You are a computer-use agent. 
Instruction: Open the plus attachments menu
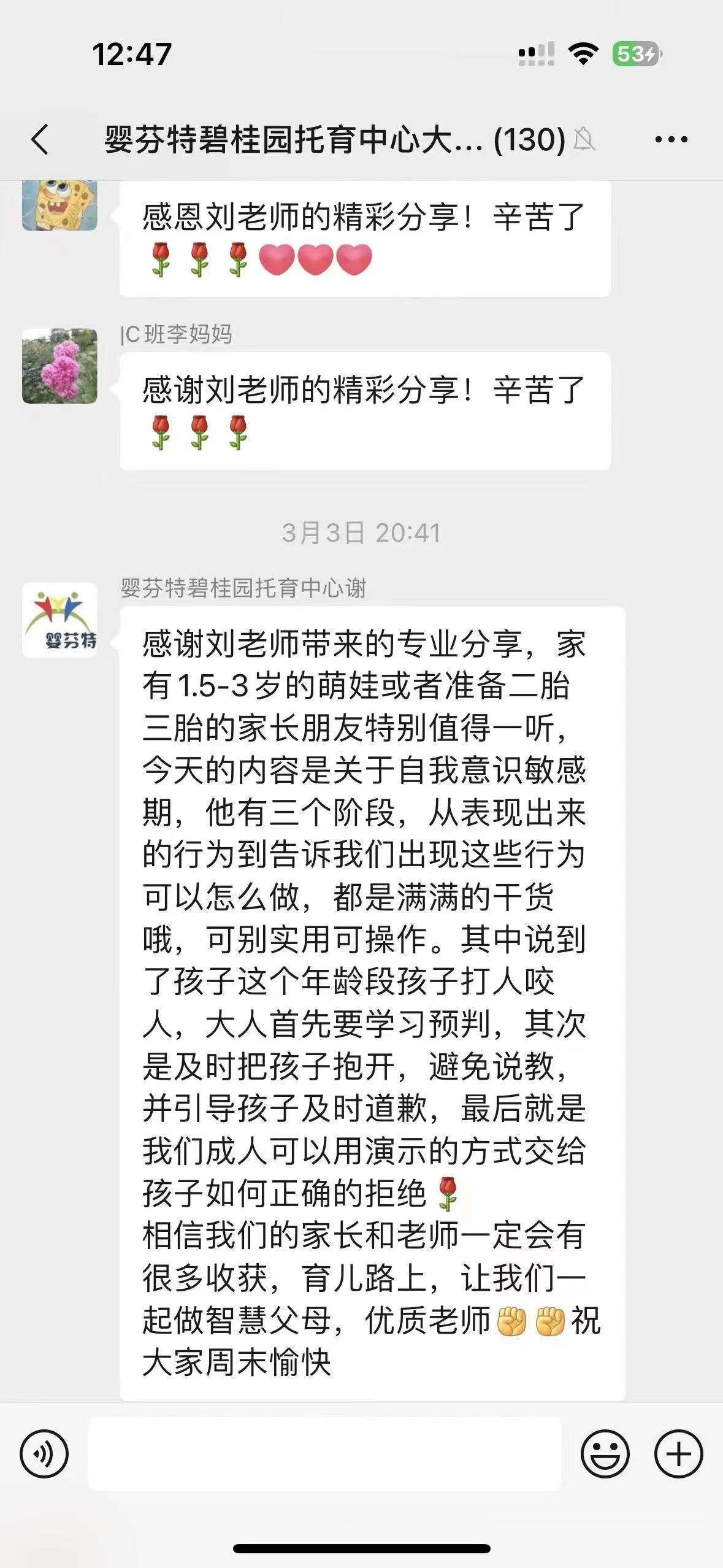[x=678, y=1453]
